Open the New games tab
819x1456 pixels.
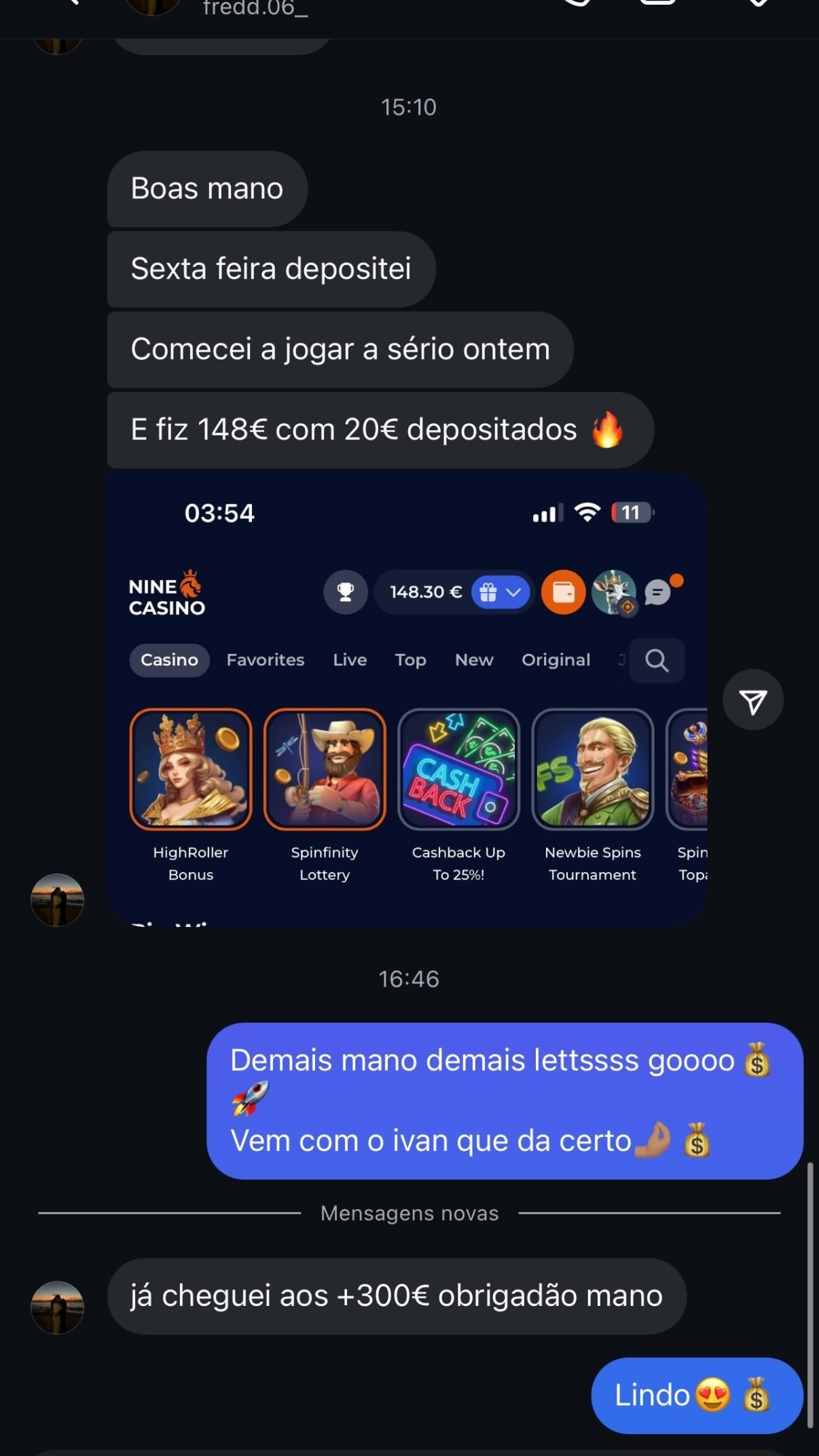(x=473, y=659)
